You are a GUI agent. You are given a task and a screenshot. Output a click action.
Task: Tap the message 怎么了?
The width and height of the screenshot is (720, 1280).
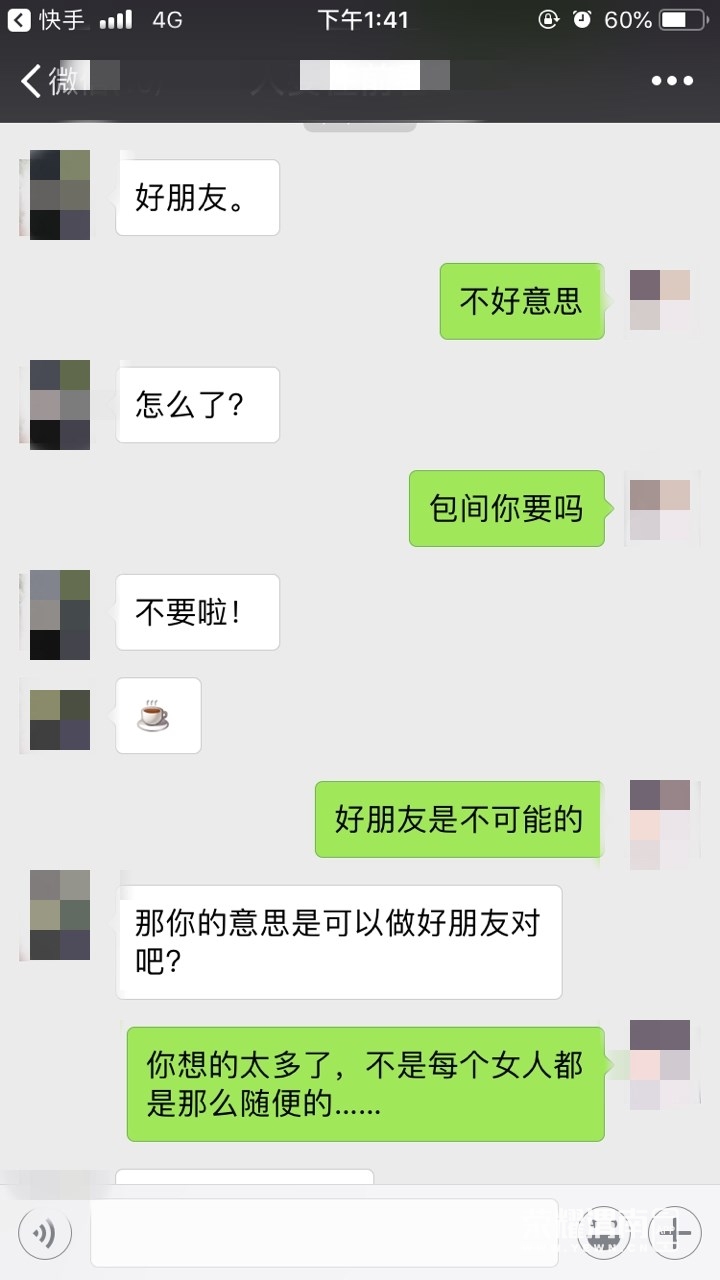(x=197, y=405)
